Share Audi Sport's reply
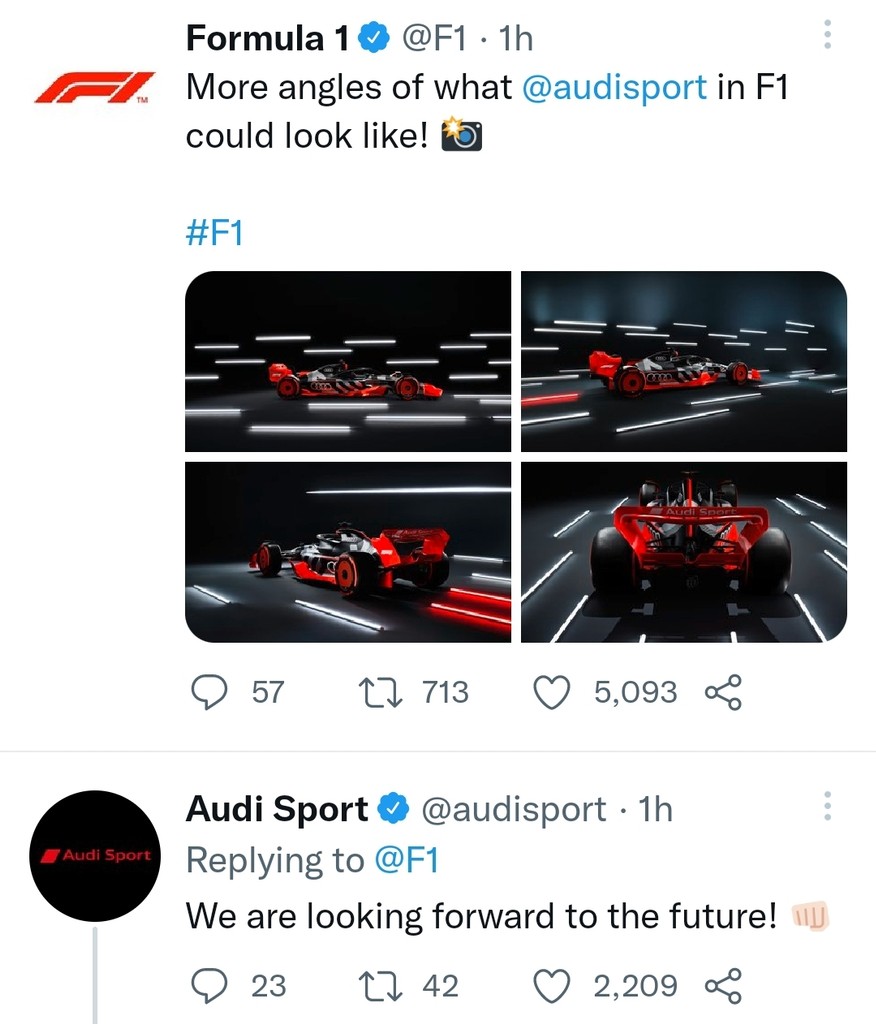Screen dimensions: 876x1024 click(x=723, y=986)
